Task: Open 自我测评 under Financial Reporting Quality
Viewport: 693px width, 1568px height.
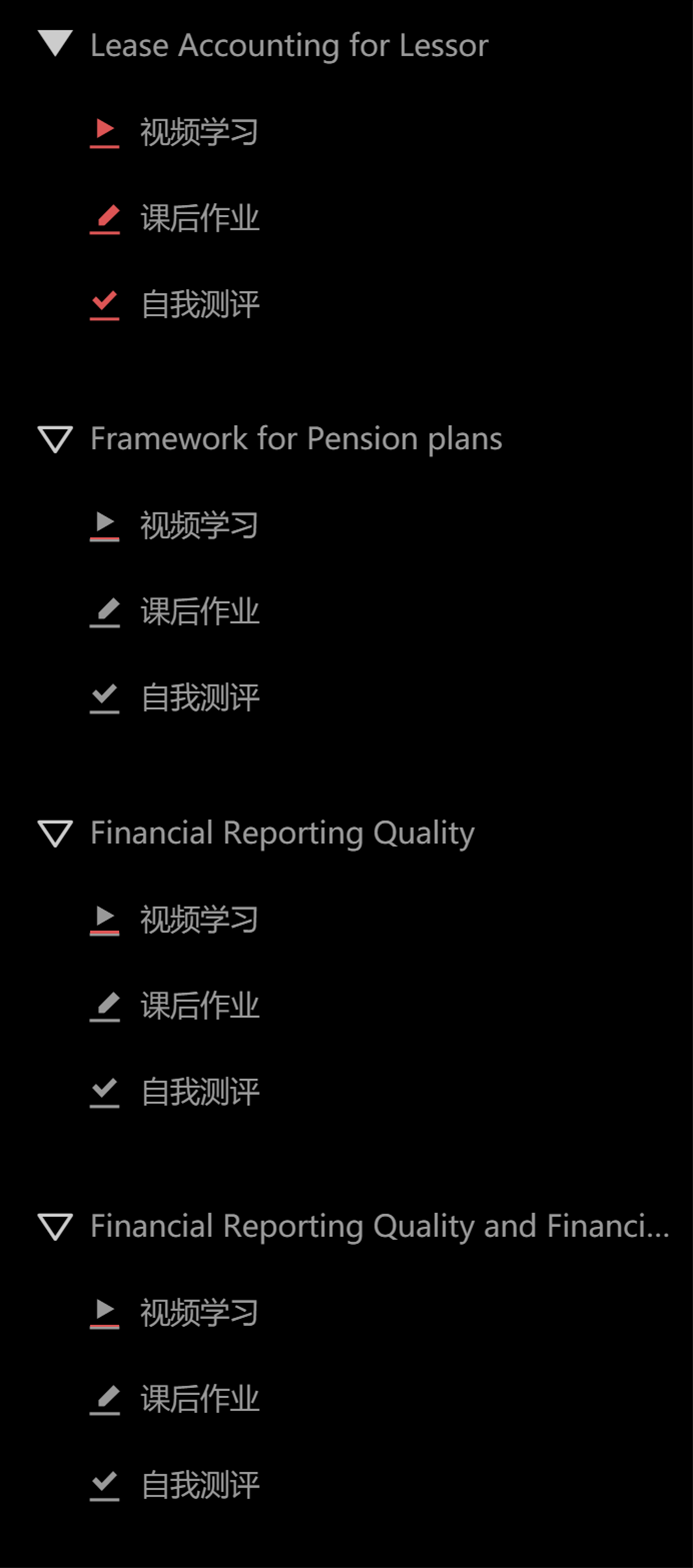Action: pos(174,1092)
